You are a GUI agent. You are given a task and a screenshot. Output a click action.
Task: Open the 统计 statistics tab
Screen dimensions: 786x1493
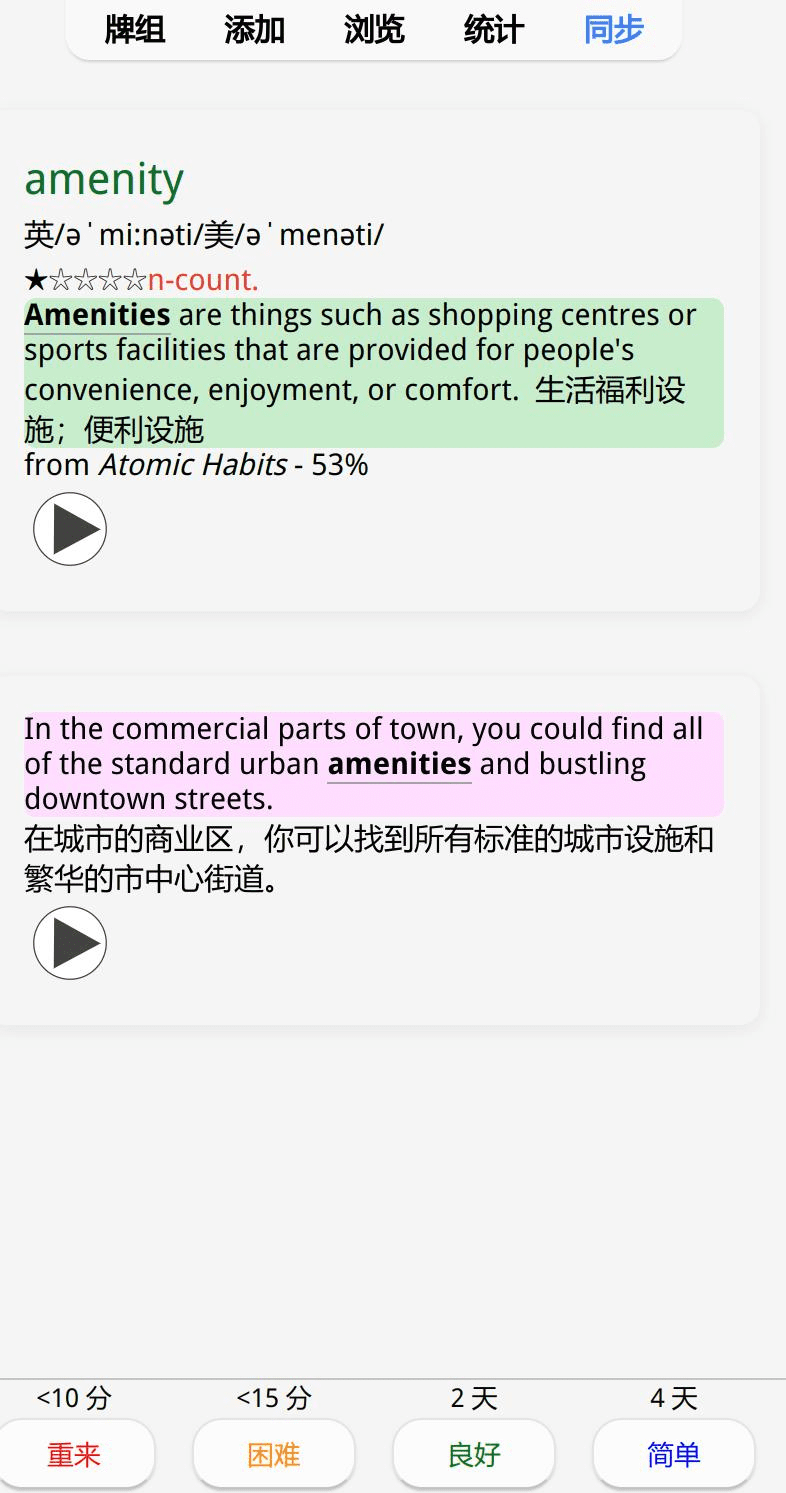coord(494,30)
